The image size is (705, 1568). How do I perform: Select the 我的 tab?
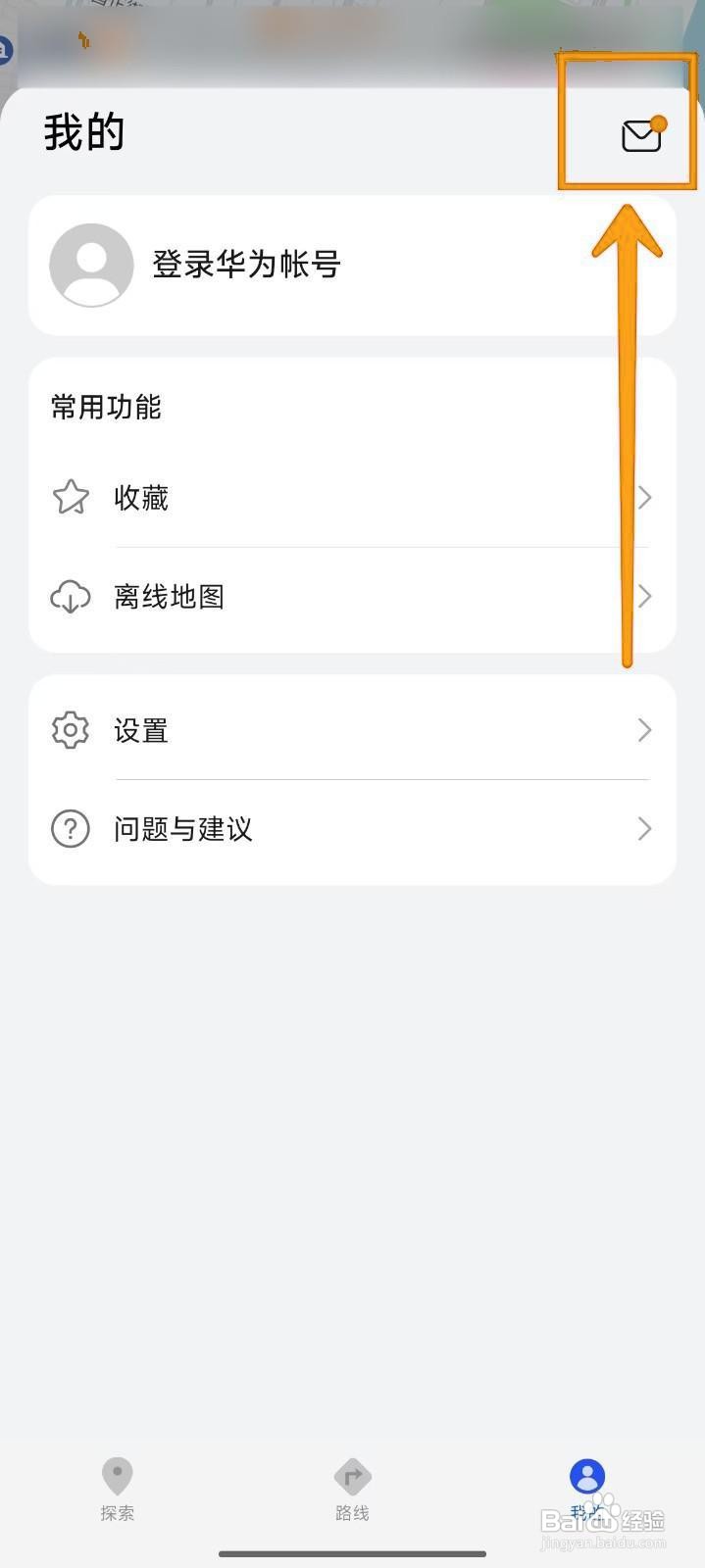587,1486
